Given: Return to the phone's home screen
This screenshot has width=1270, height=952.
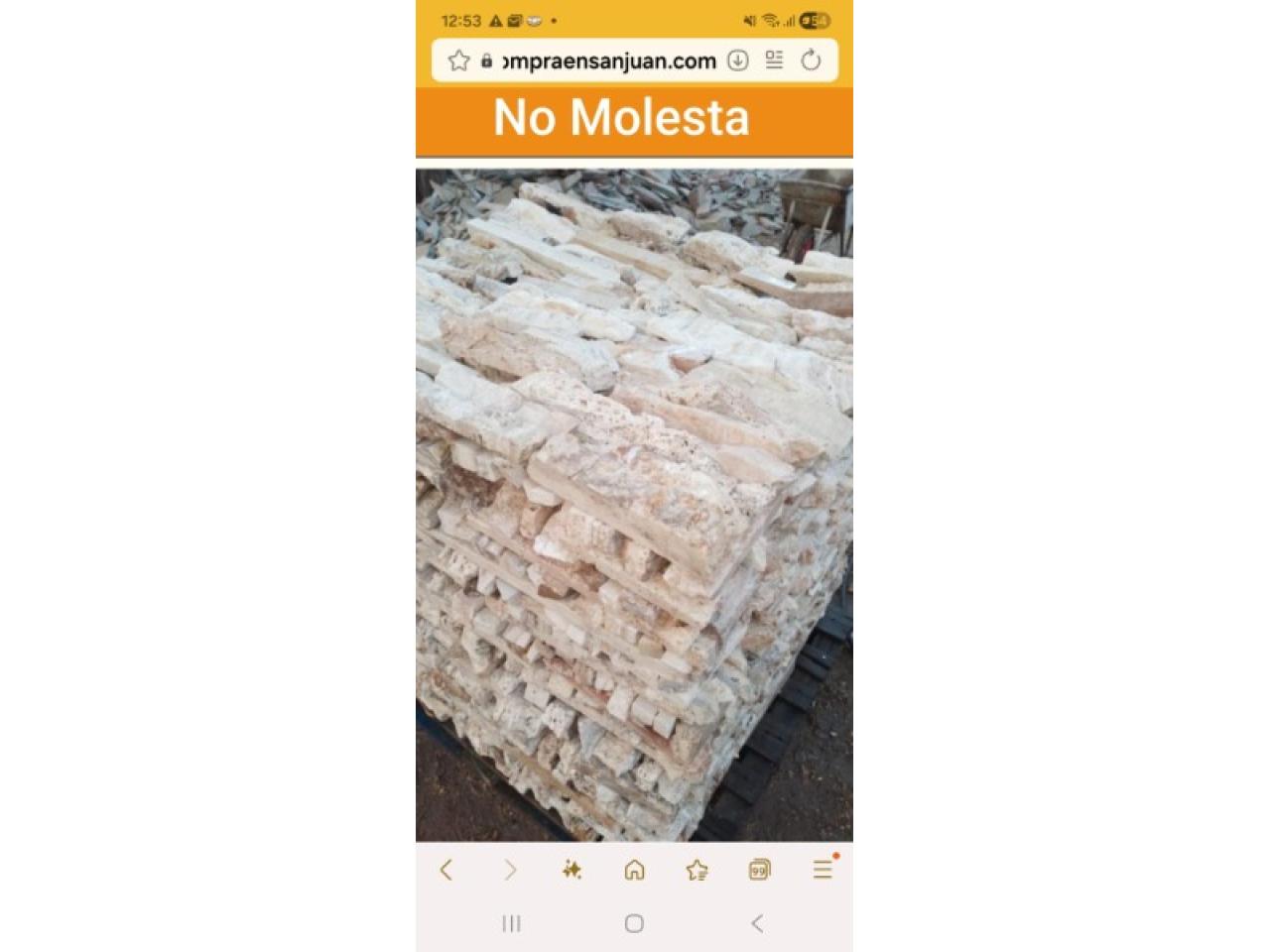Looking at the screenshot, I should click(x=634, y=923).
